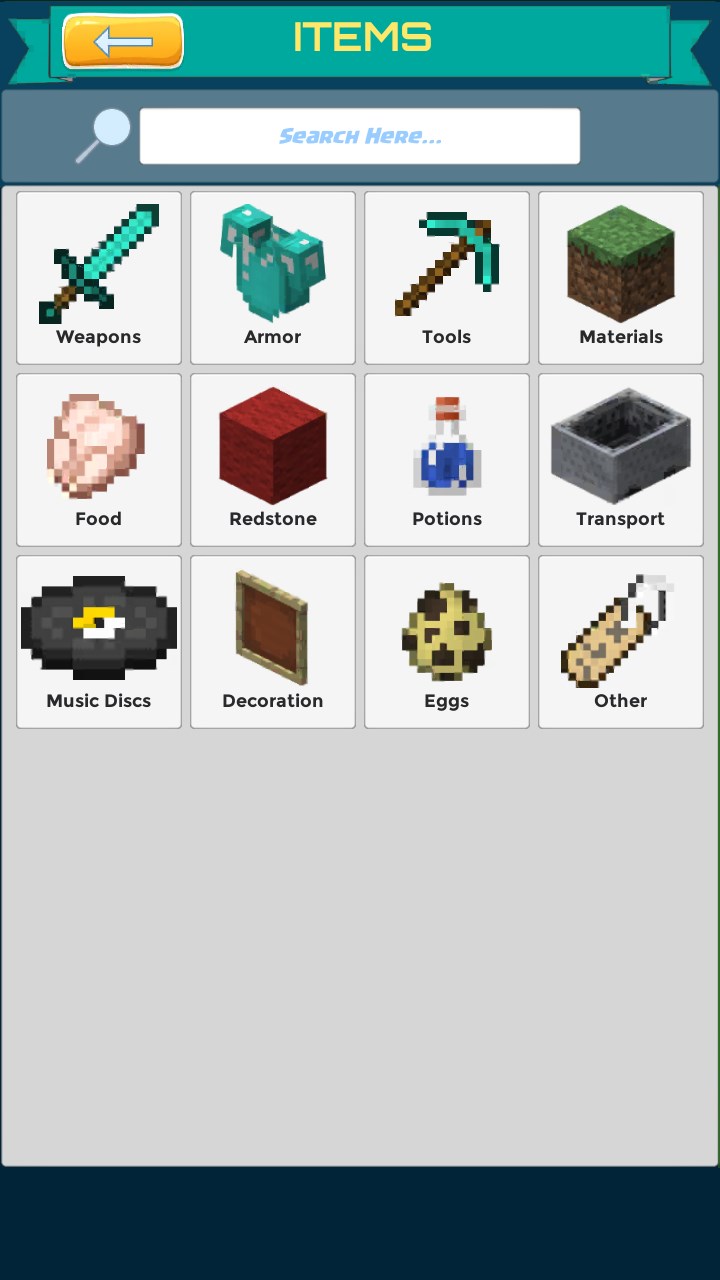View the Redstone items

click(273, 460)
